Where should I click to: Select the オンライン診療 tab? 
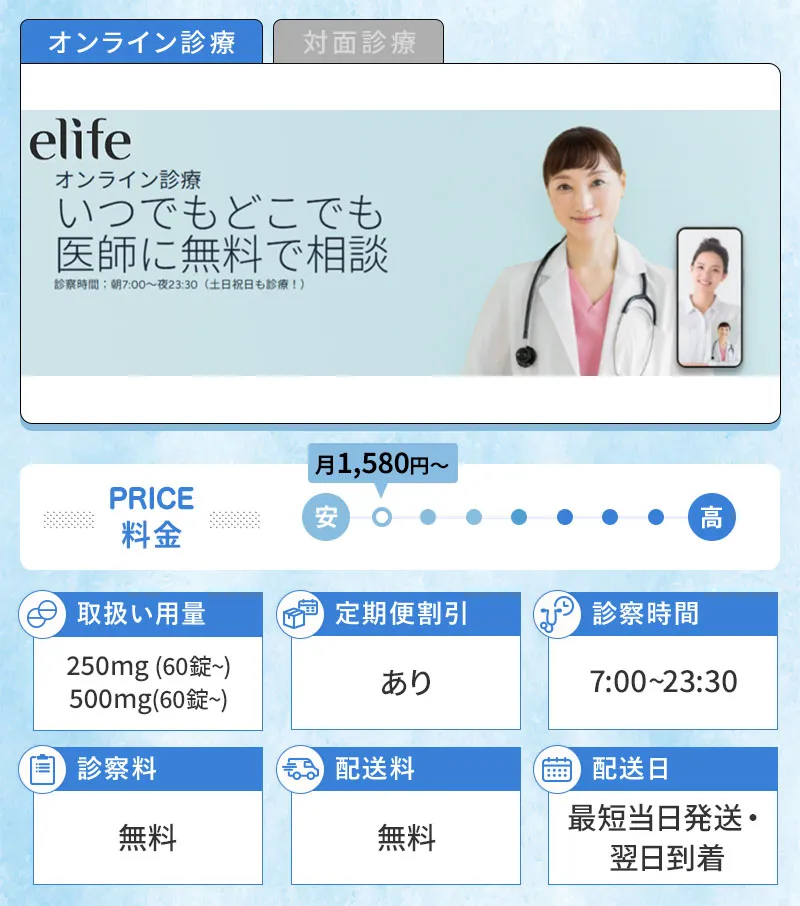142,43
